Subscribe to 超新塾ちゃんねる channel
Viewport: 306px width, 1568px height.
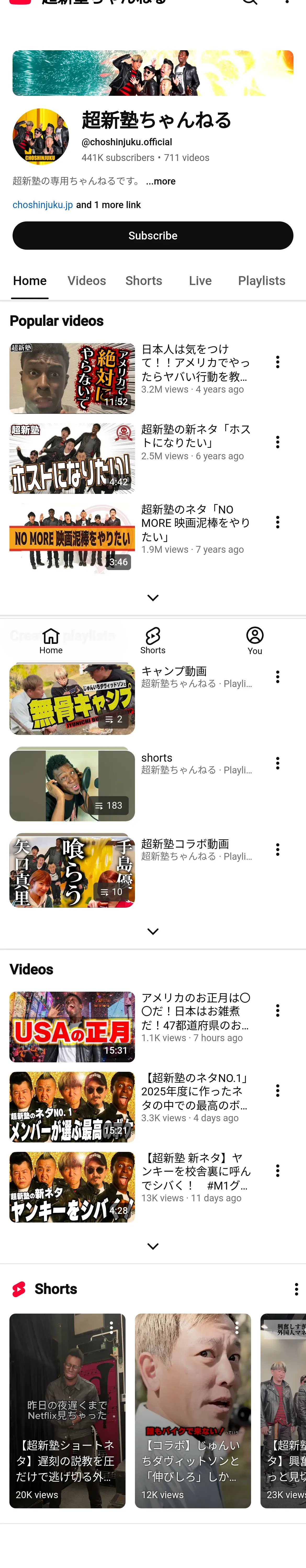153,236
